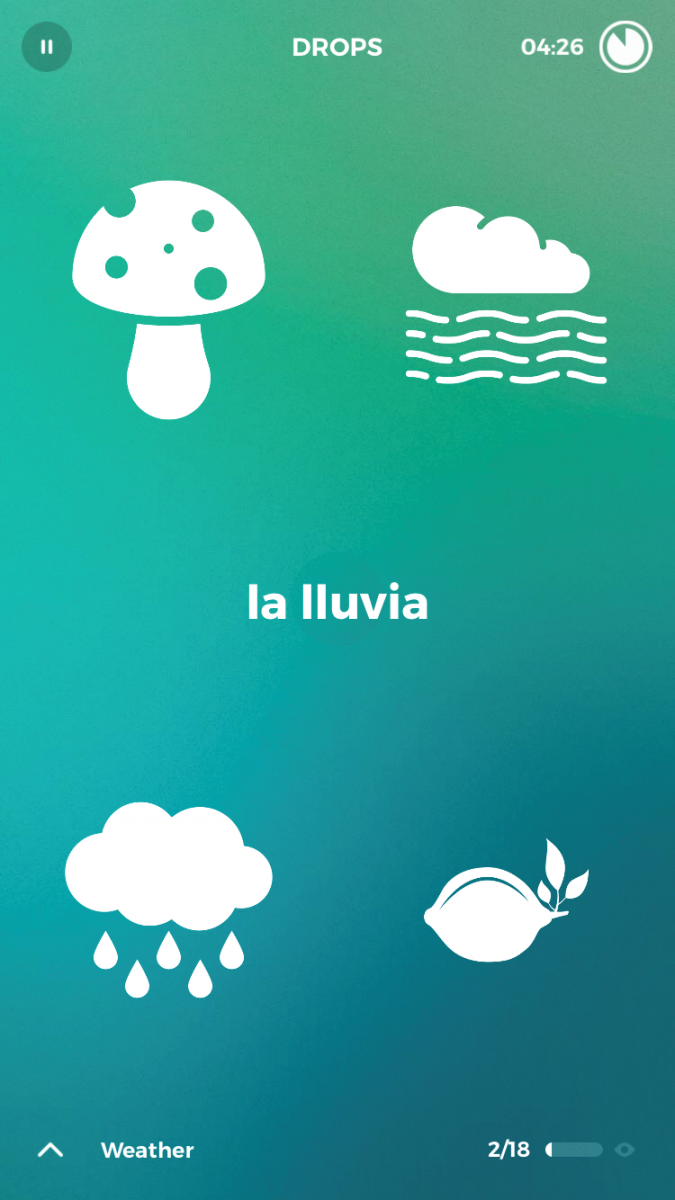Choose the fog cloud picture
The width and height of the screenshot is (675, 1200).
click(506, 296)
